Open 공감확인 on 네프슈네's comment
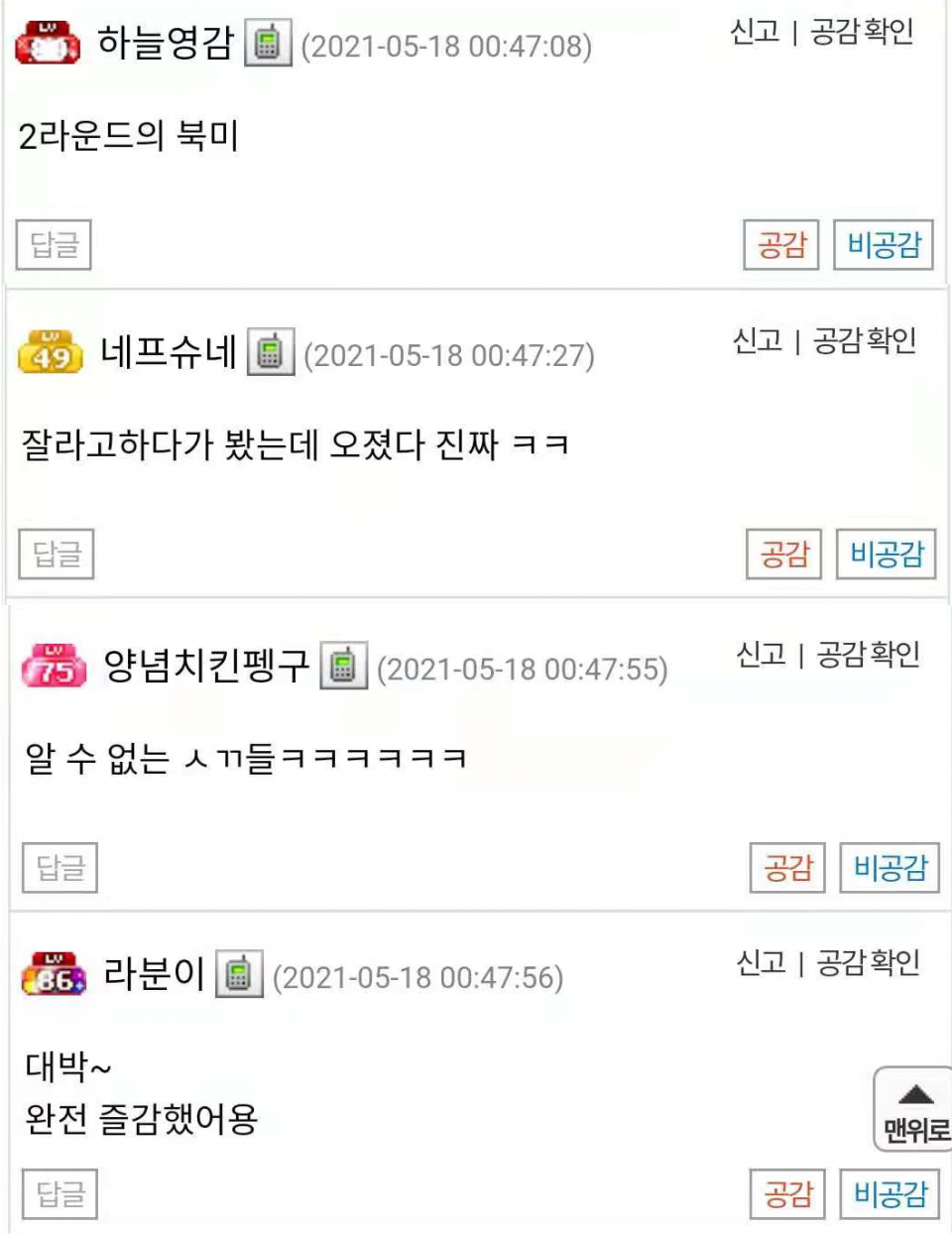Viewport: 952px width, 1237px height. (x=865, y=341)
